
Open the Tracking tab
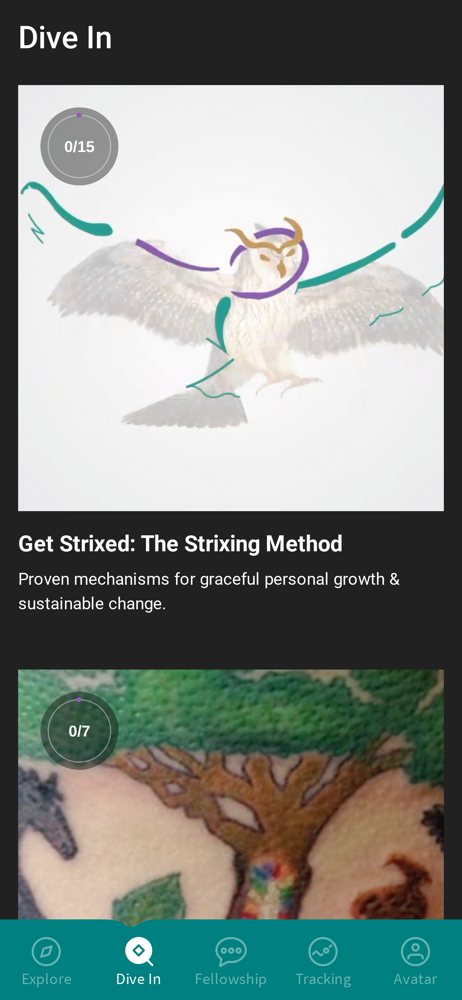pyautogui.click(x=323, y=961)
